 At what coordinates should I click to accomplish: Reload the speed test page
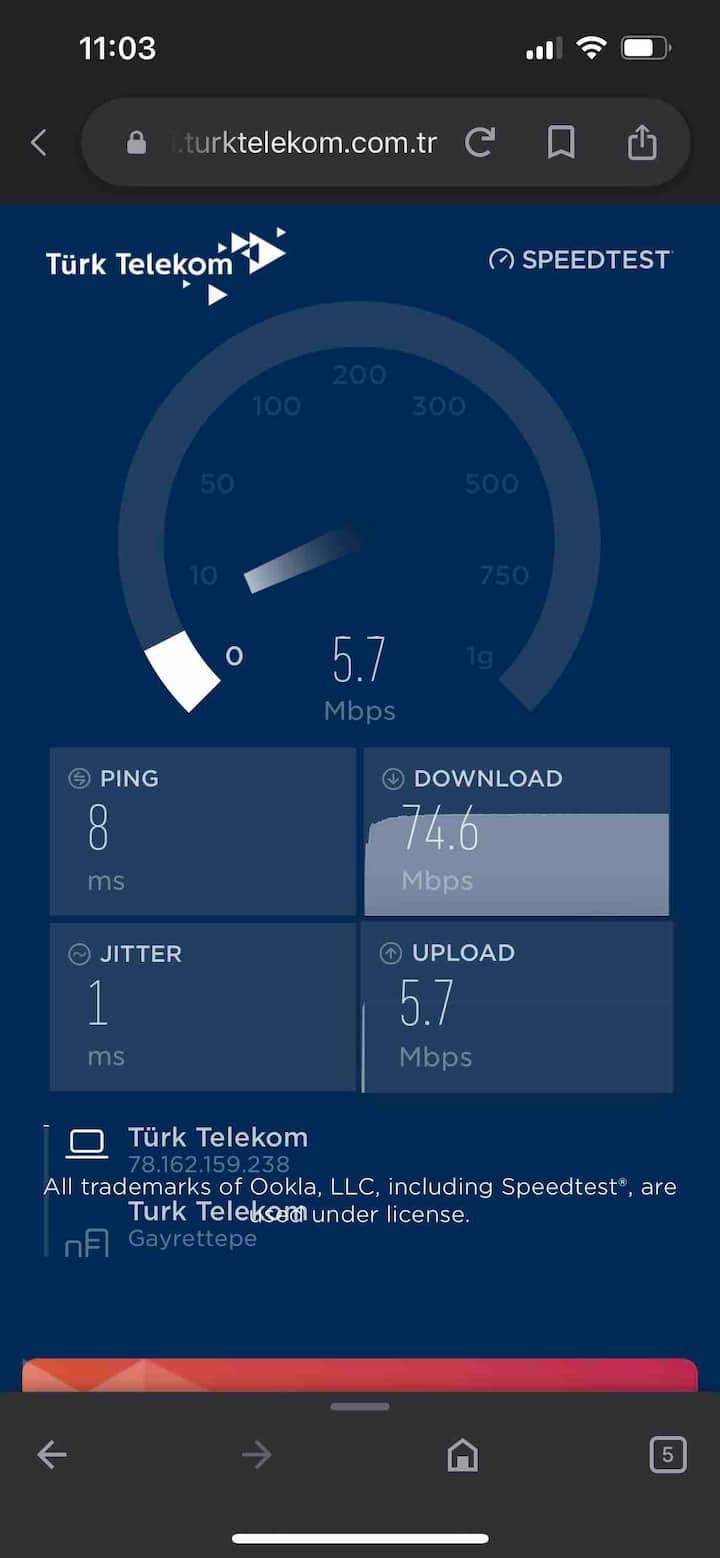(480, 143)
